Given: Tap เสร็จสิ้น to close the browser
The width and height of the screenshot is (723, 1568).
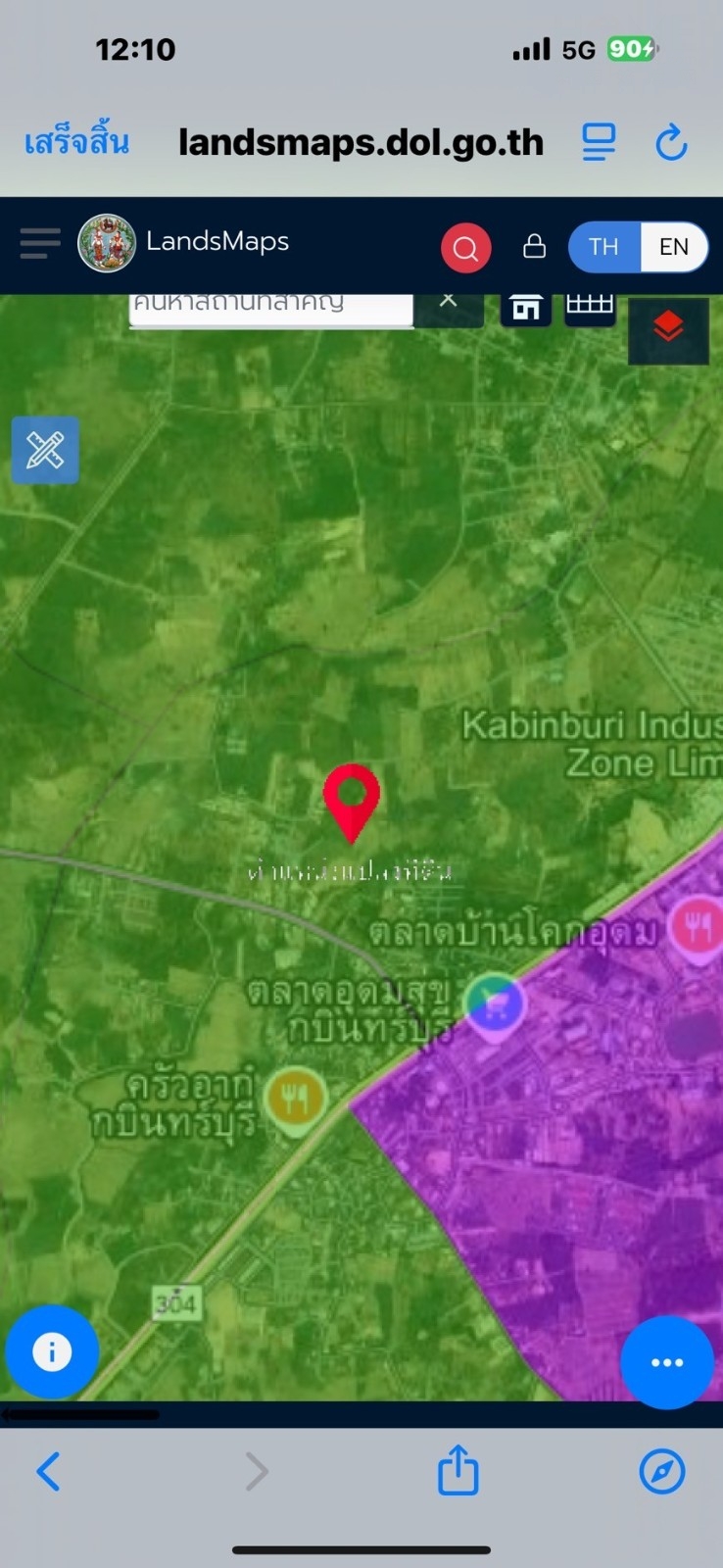Looking at the screenshot, I should tap(76, 143).
